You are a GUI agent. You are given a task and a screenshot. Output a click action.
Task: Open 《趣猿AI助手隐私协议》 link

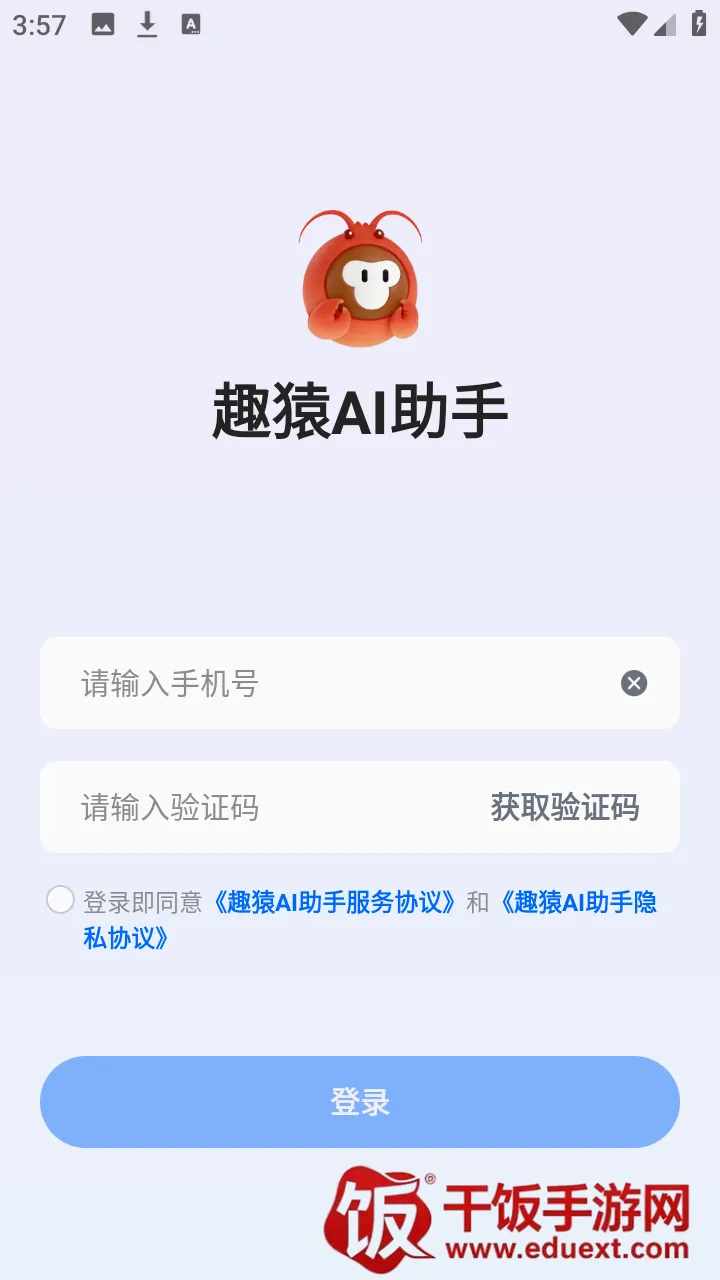(x=577, y=902)
